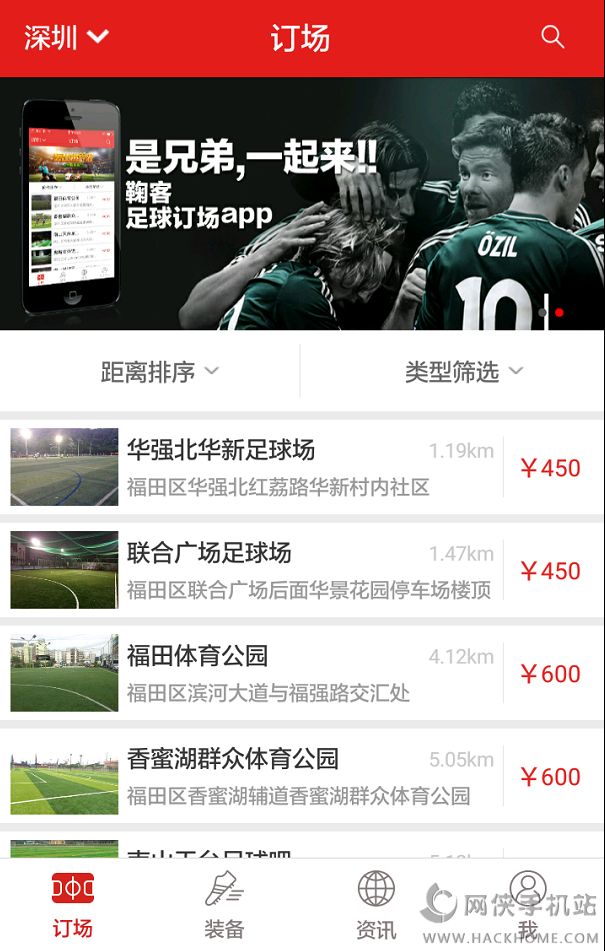Go to the 资讯 news tab
Image resolution: width=605 pixels, height=951 pixels.
pyautogui.click(x=376, y=906)
